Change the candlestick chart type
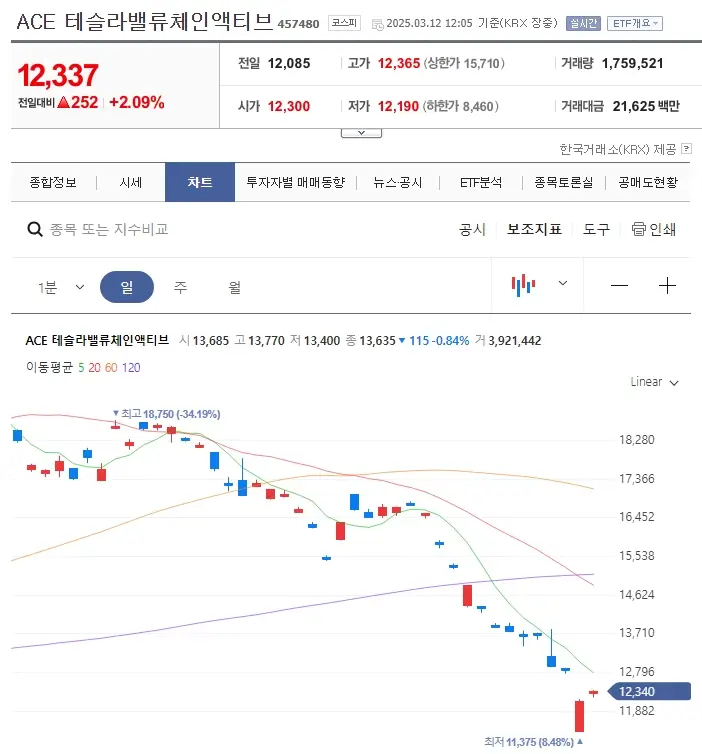This screenshot has width=702, height=754. pos(539,285)
